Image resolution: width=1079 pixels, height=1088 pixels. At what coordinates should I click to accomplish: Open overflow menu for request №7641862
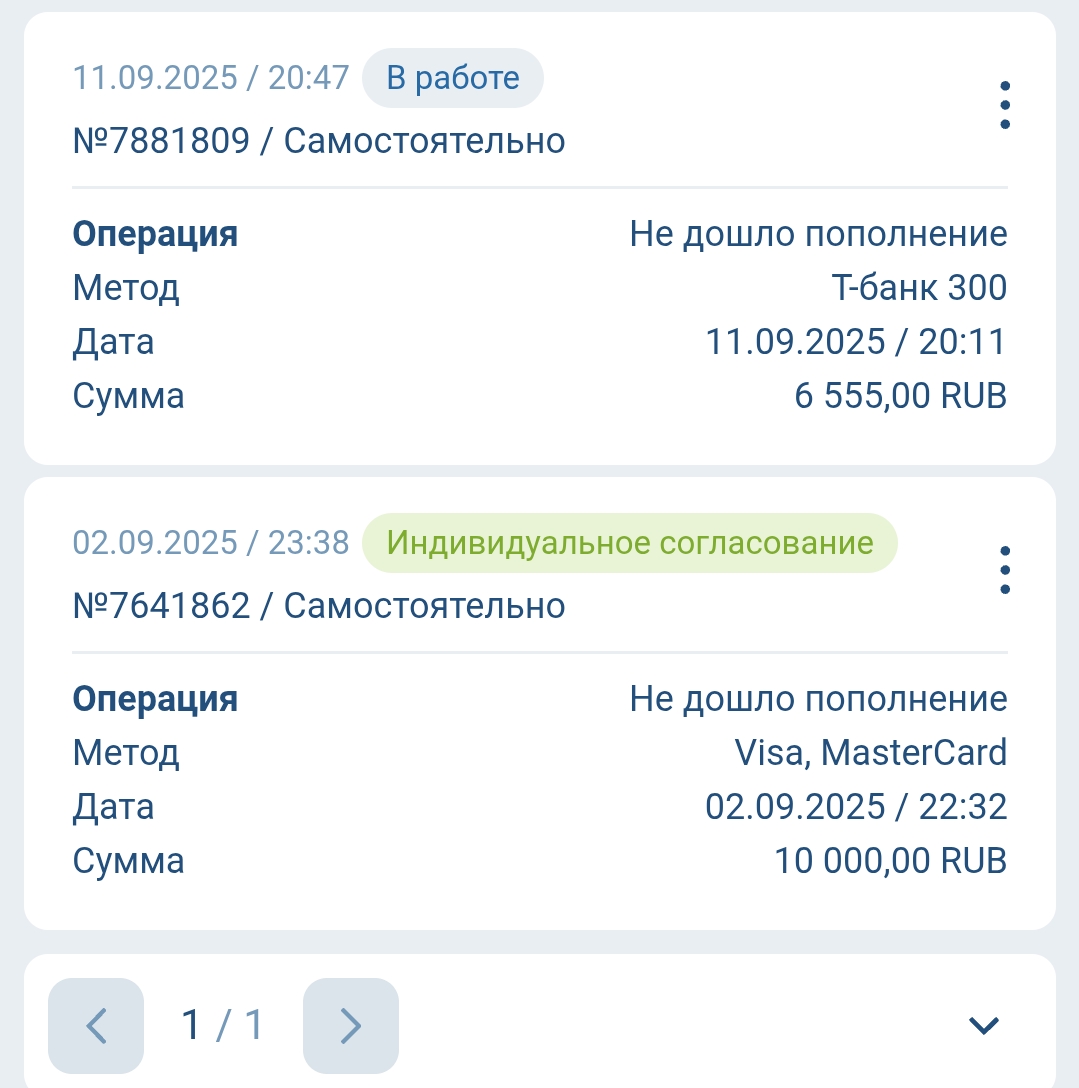[x=1004, y=570]
